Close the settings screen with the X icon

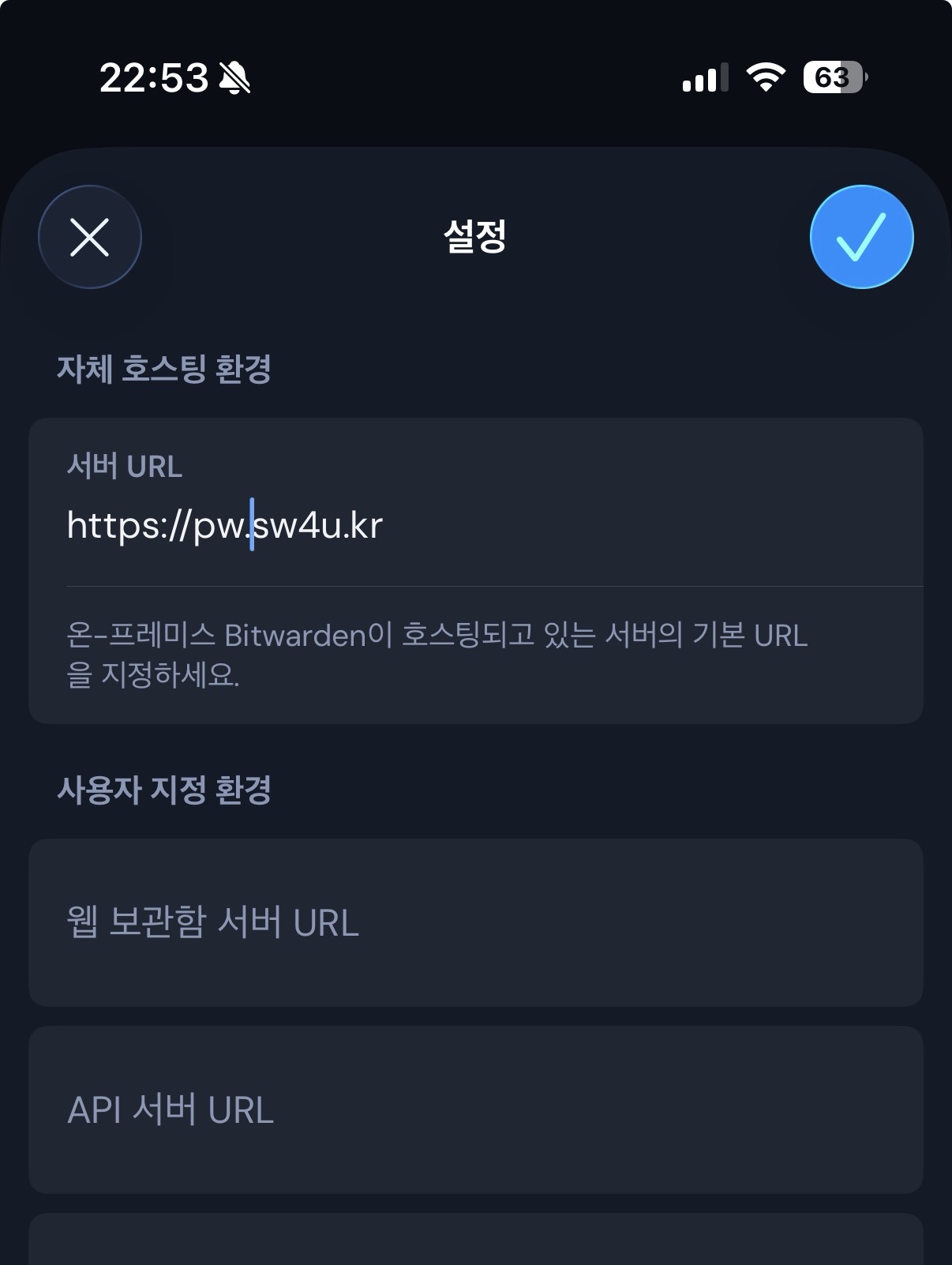[90, 238]
